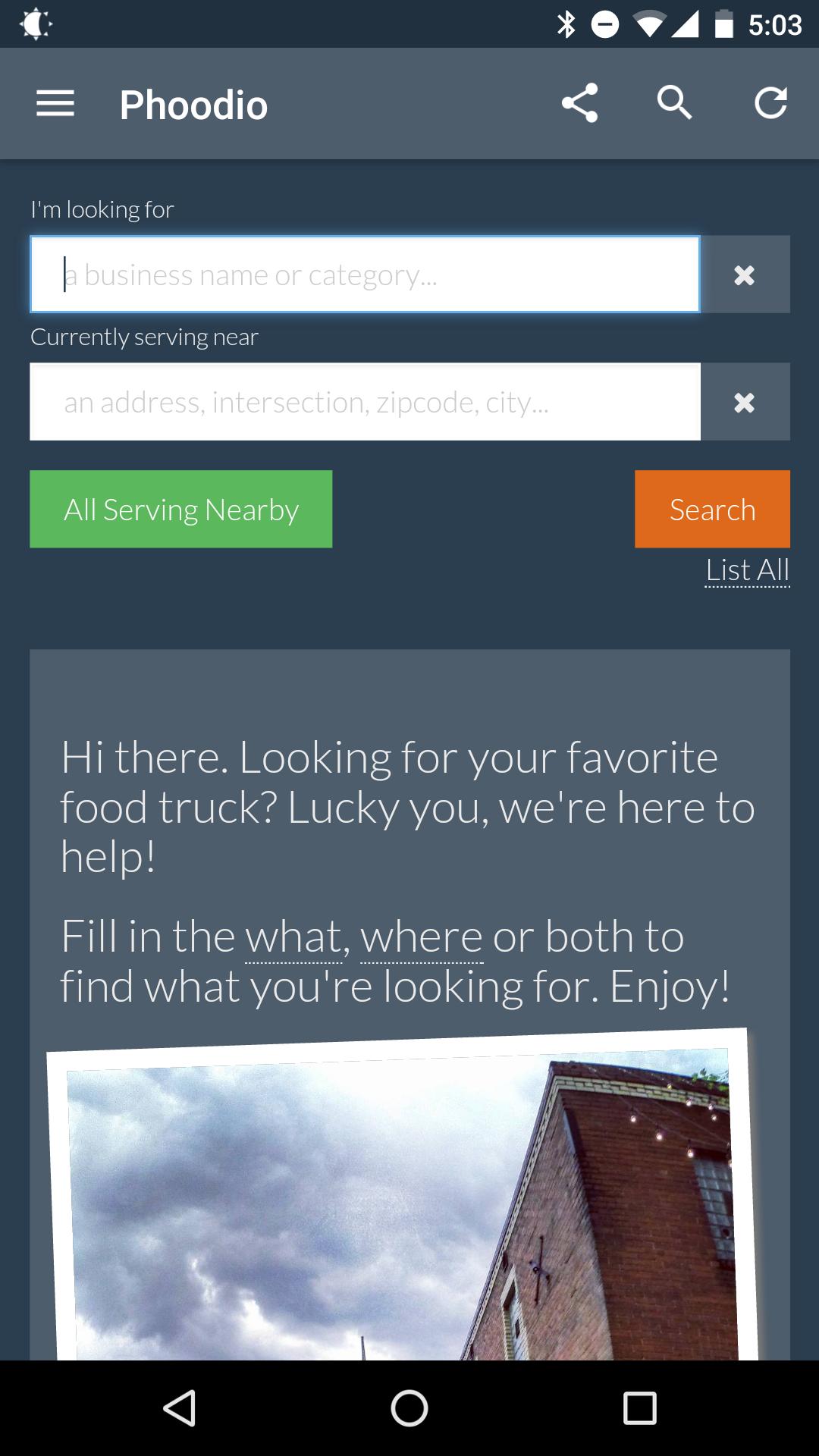Viewport: 819px width, 1456px height.
Task: Clear the address location field
Action: [x=745, y=402]
